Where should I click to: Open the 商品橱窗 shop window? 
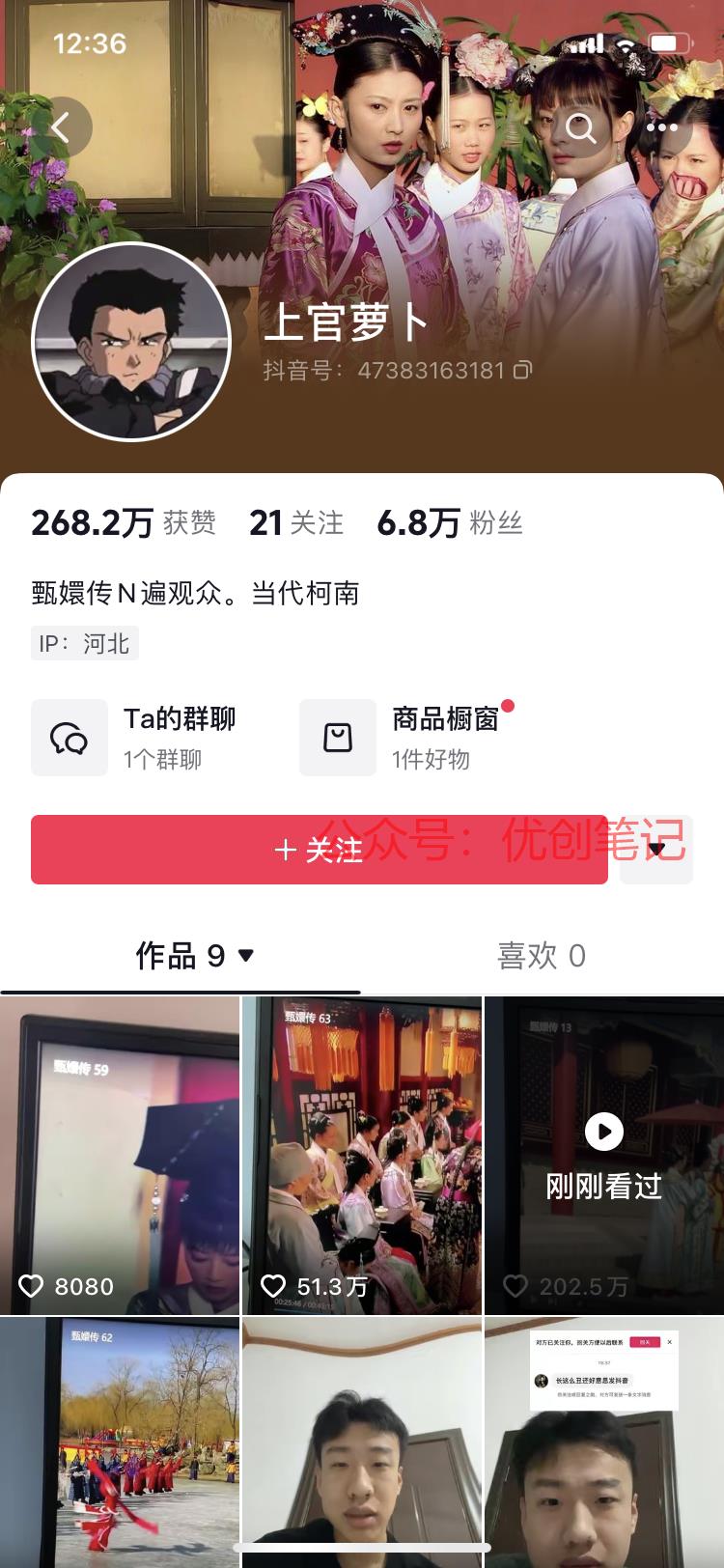pyautogui.click(x=407, y=738)
